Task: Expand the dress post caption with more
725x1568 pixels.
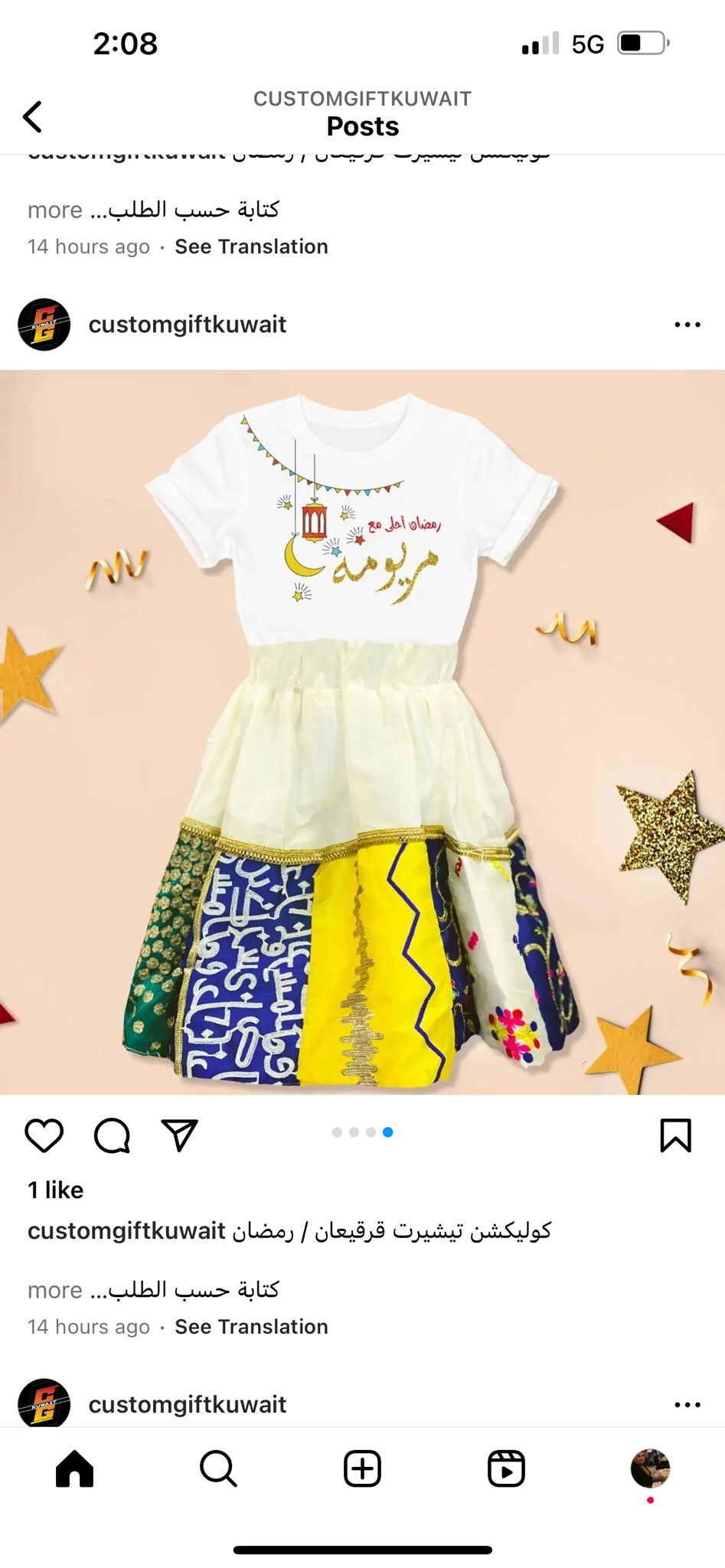Action: pyautogui.click(x=55, y=1290)
